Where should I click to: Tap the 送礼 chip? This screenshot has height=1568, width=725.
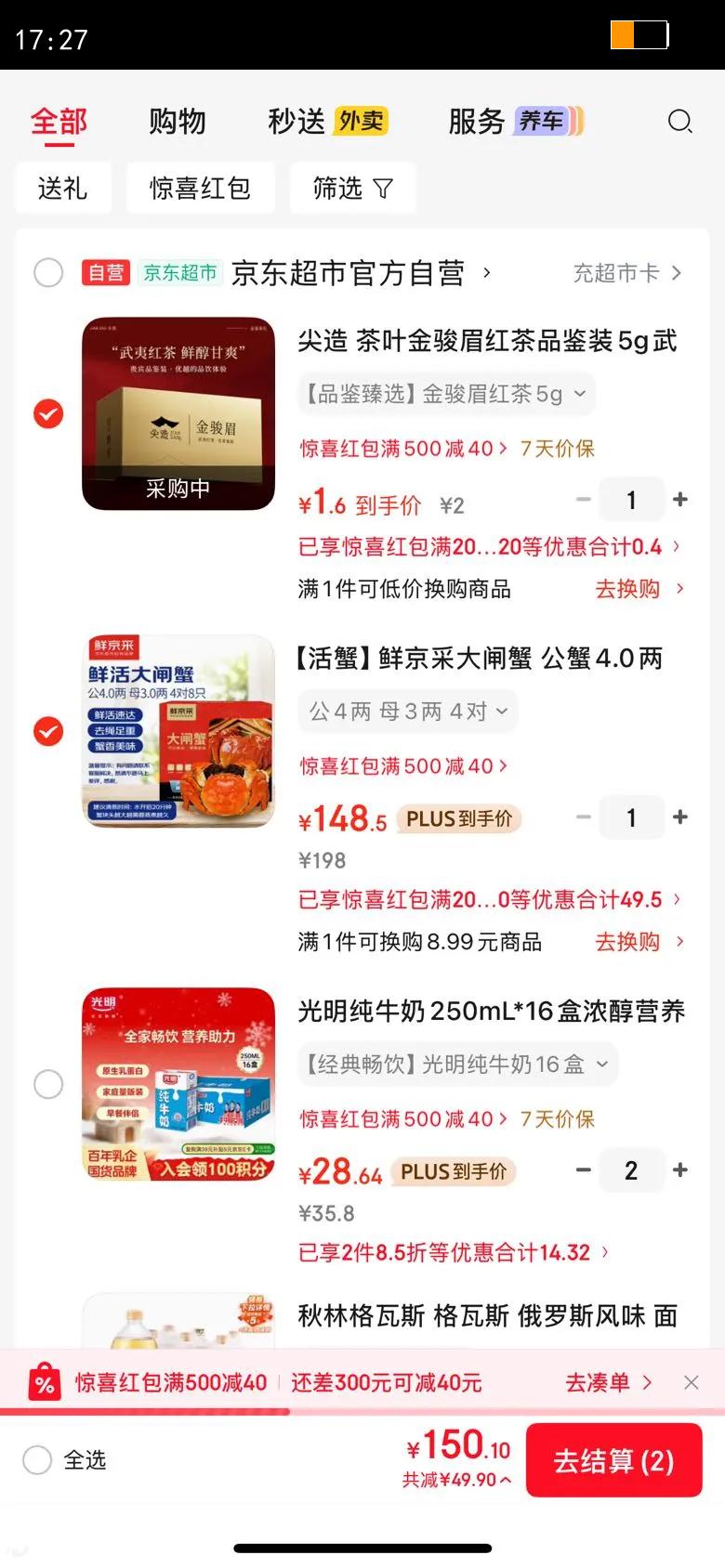63,189
